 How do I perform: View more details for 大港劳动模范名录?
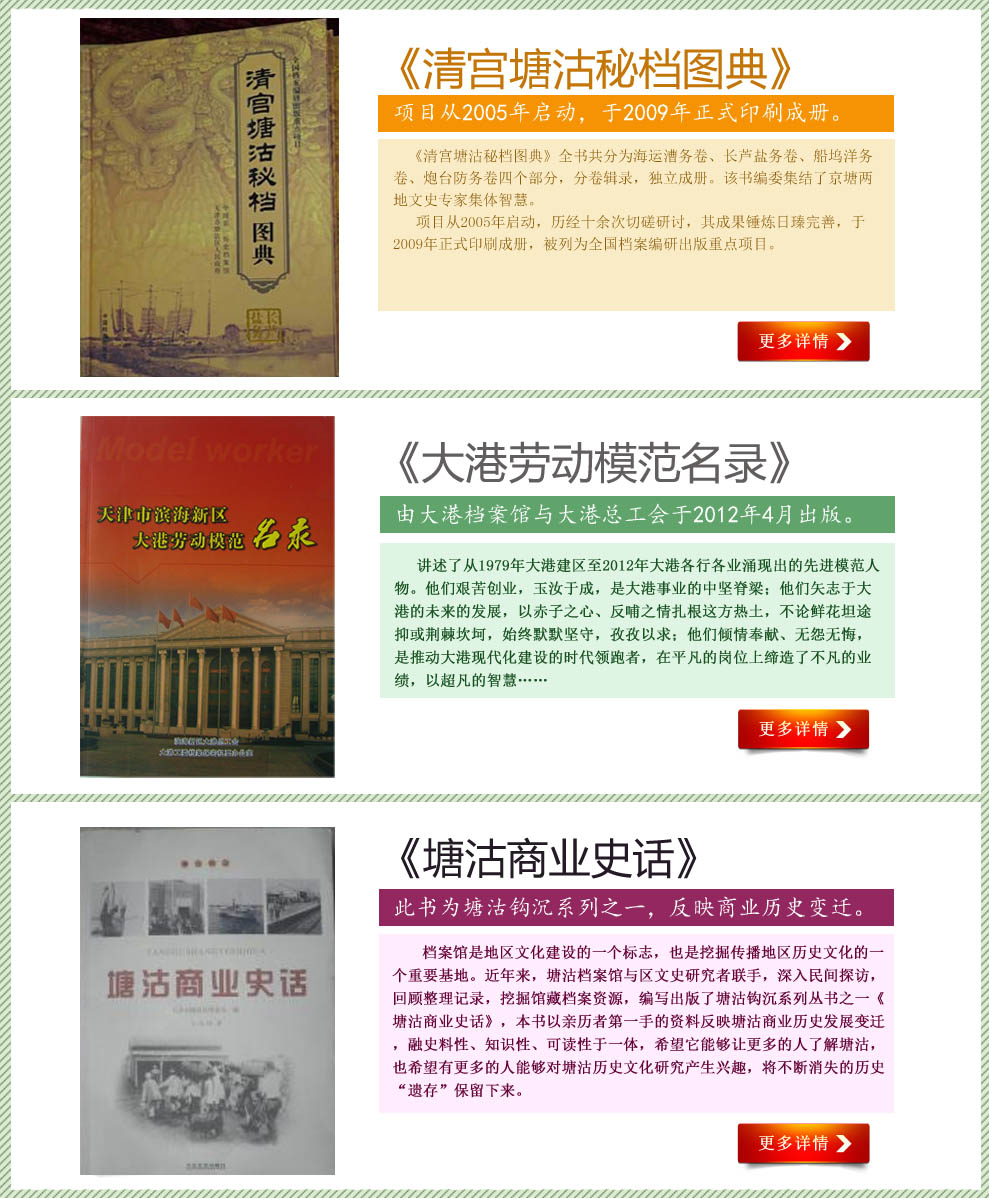(x=803, y=729)
